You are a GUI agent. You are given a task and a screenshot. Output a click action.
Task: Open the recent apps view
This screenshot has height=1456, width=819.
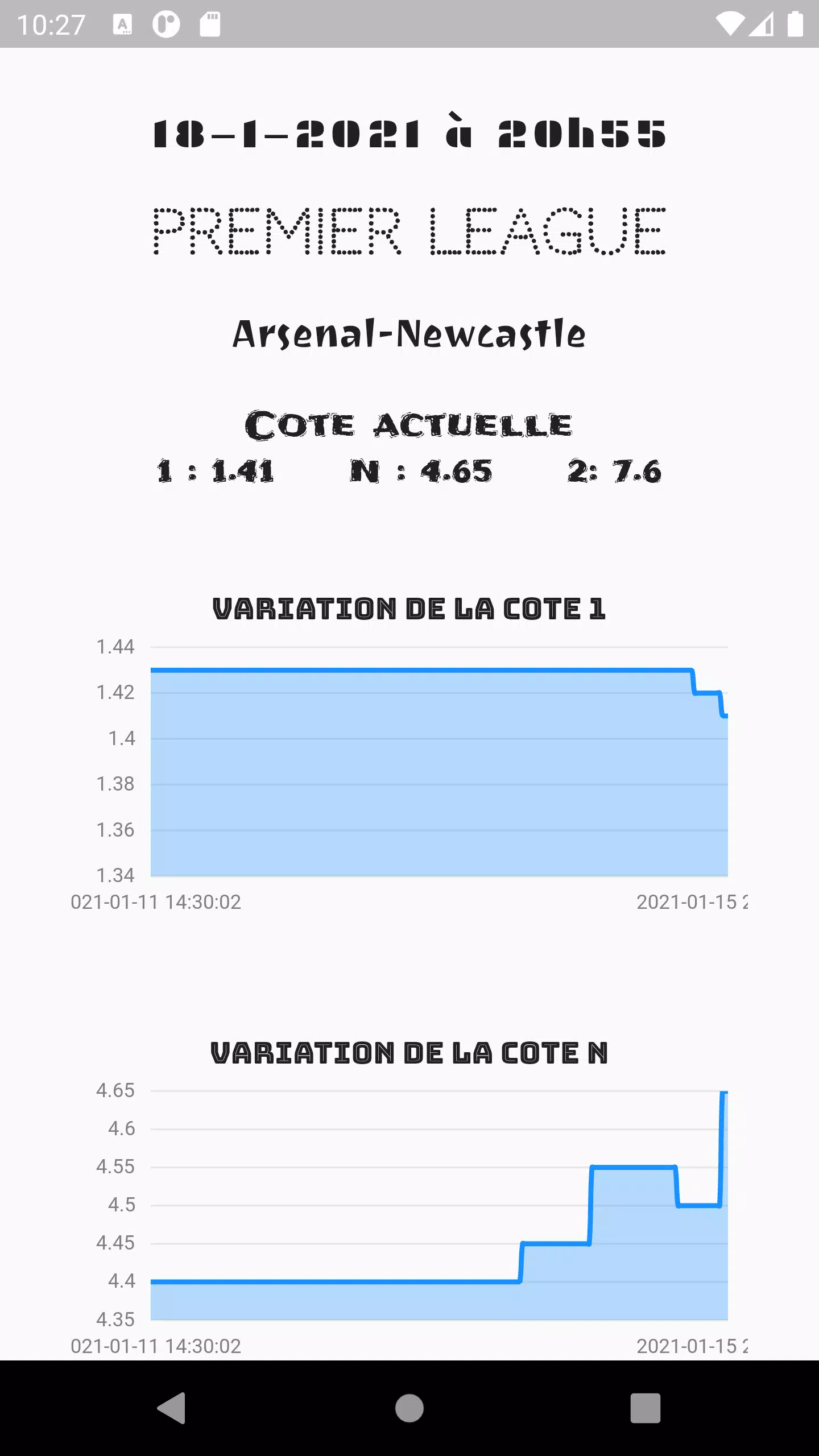tap(646, 1408)
